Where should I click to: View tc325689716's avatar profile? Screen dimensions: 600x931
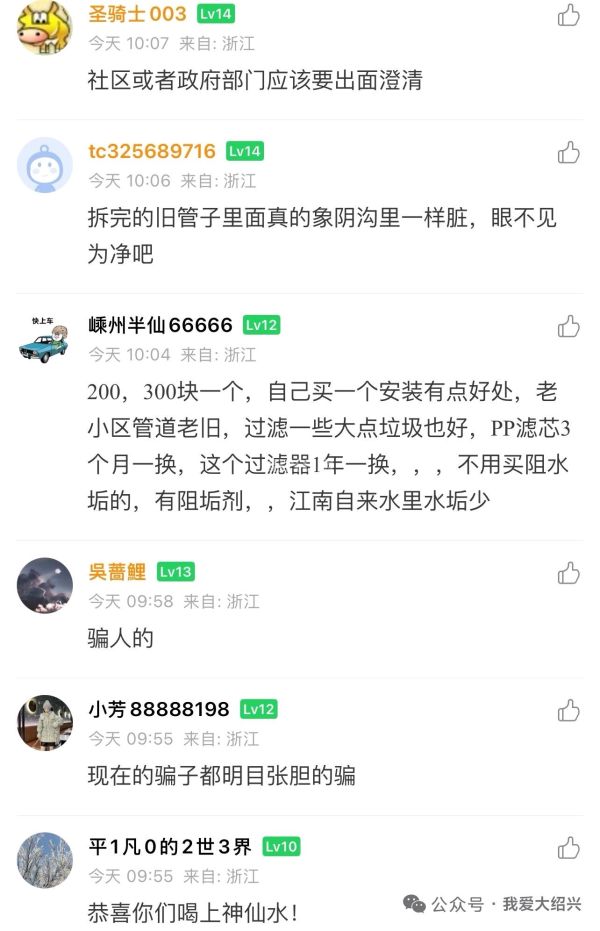45,165
